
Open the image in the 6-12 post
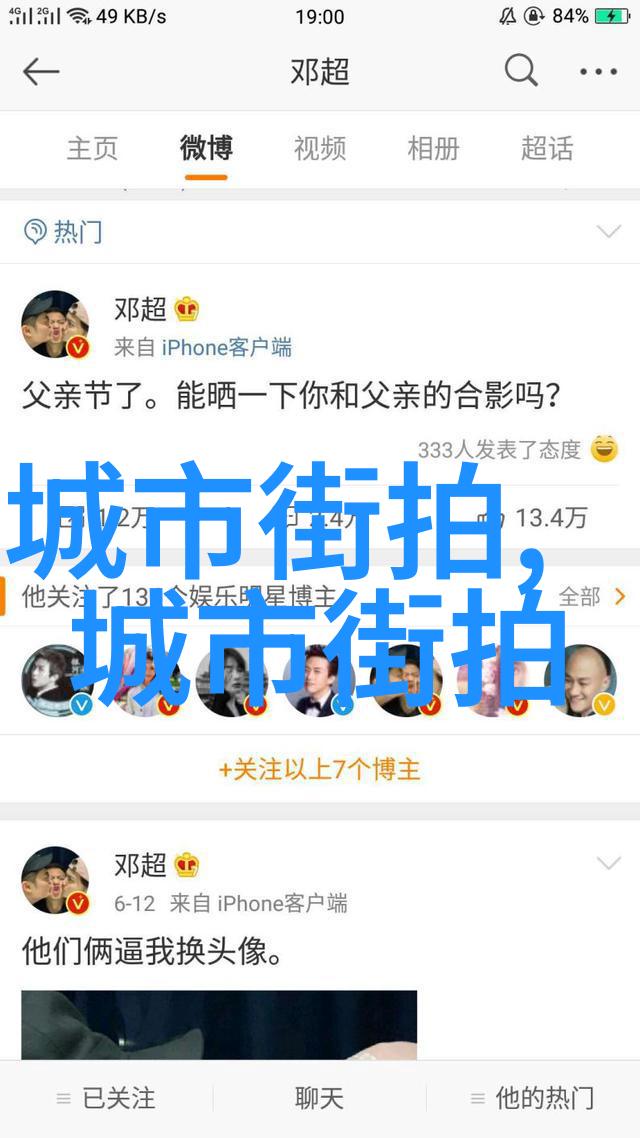[219, 1024]
